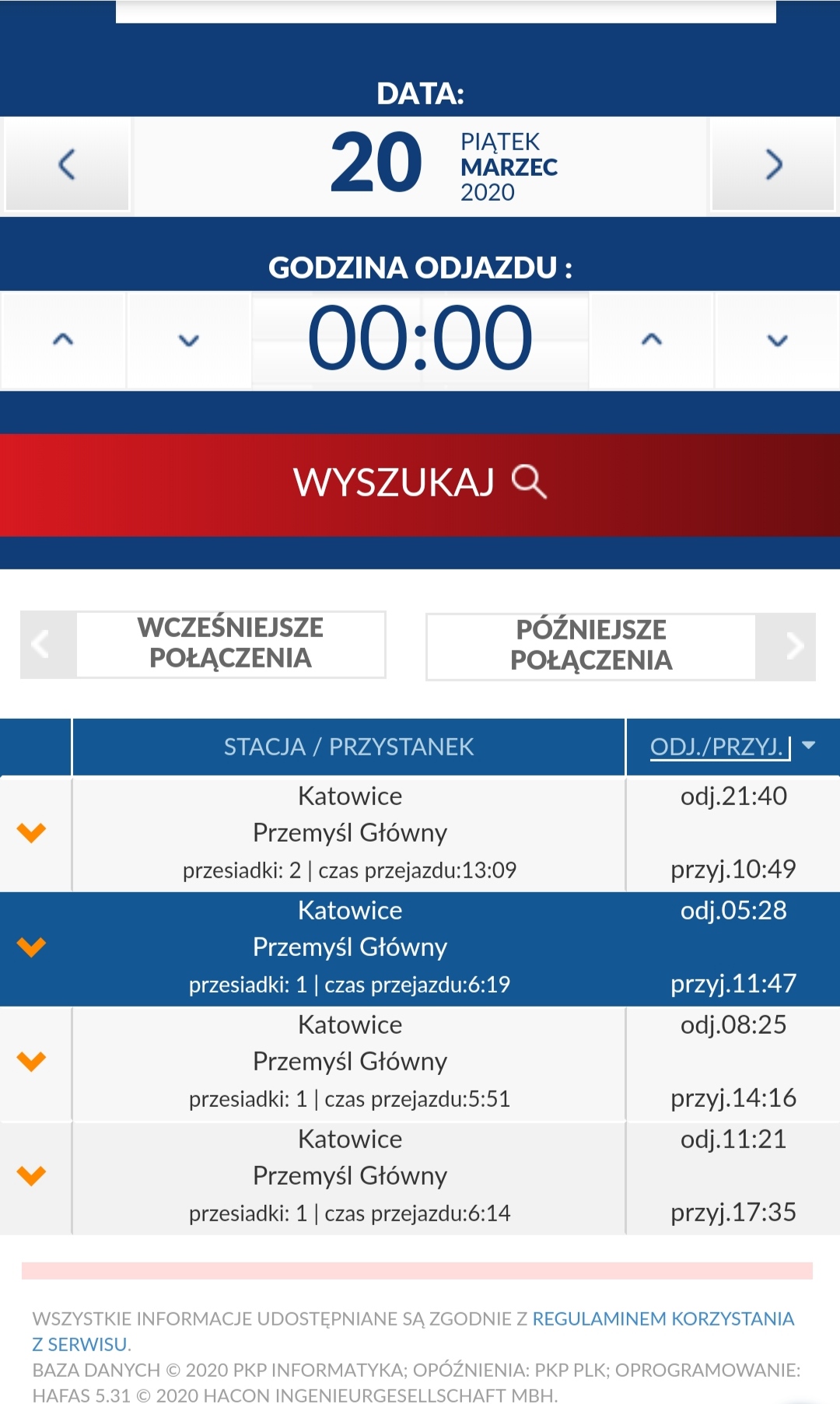Expand the connection departing 05:28

pyautogui.click(x=32, y=947)
